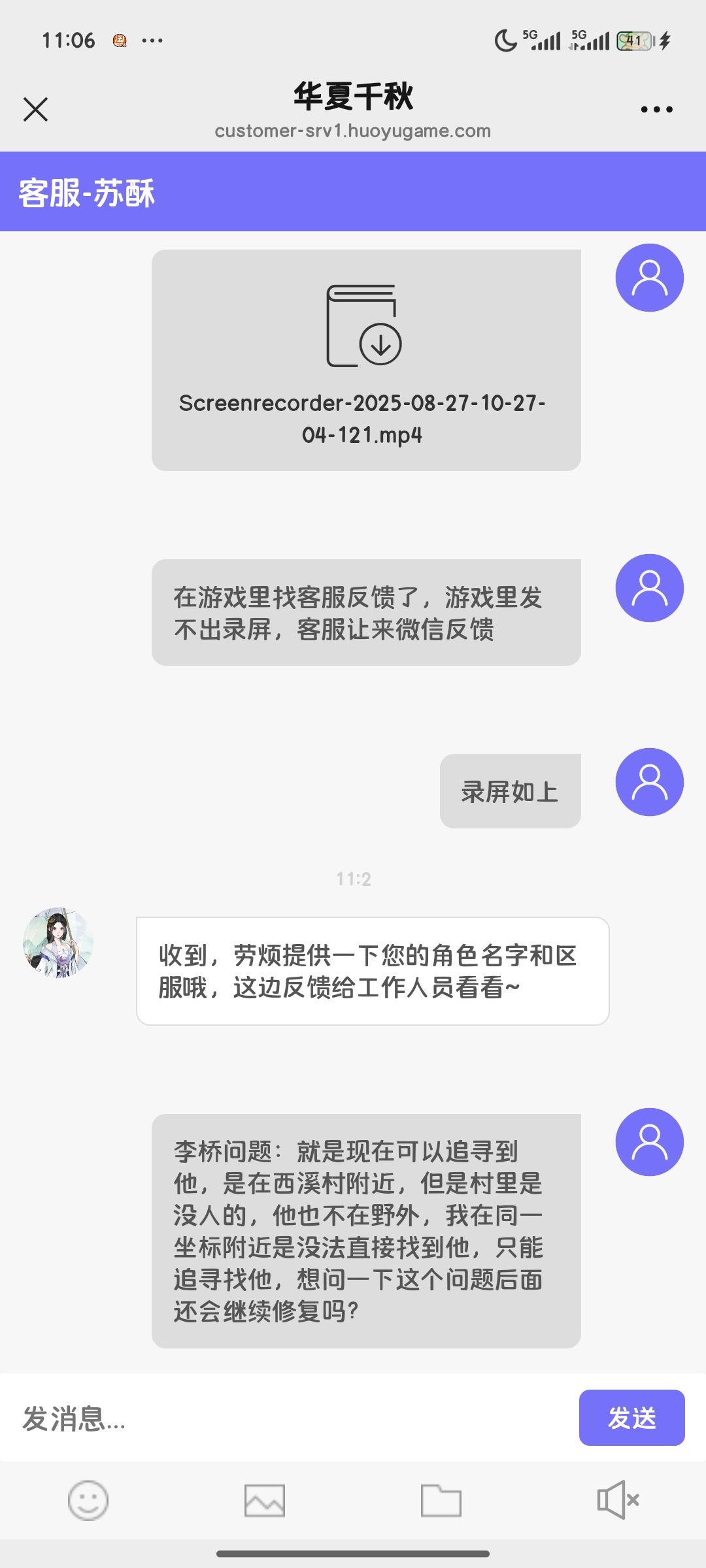Toggle the muted speaker sound icon

click(x=618, y=1499)
